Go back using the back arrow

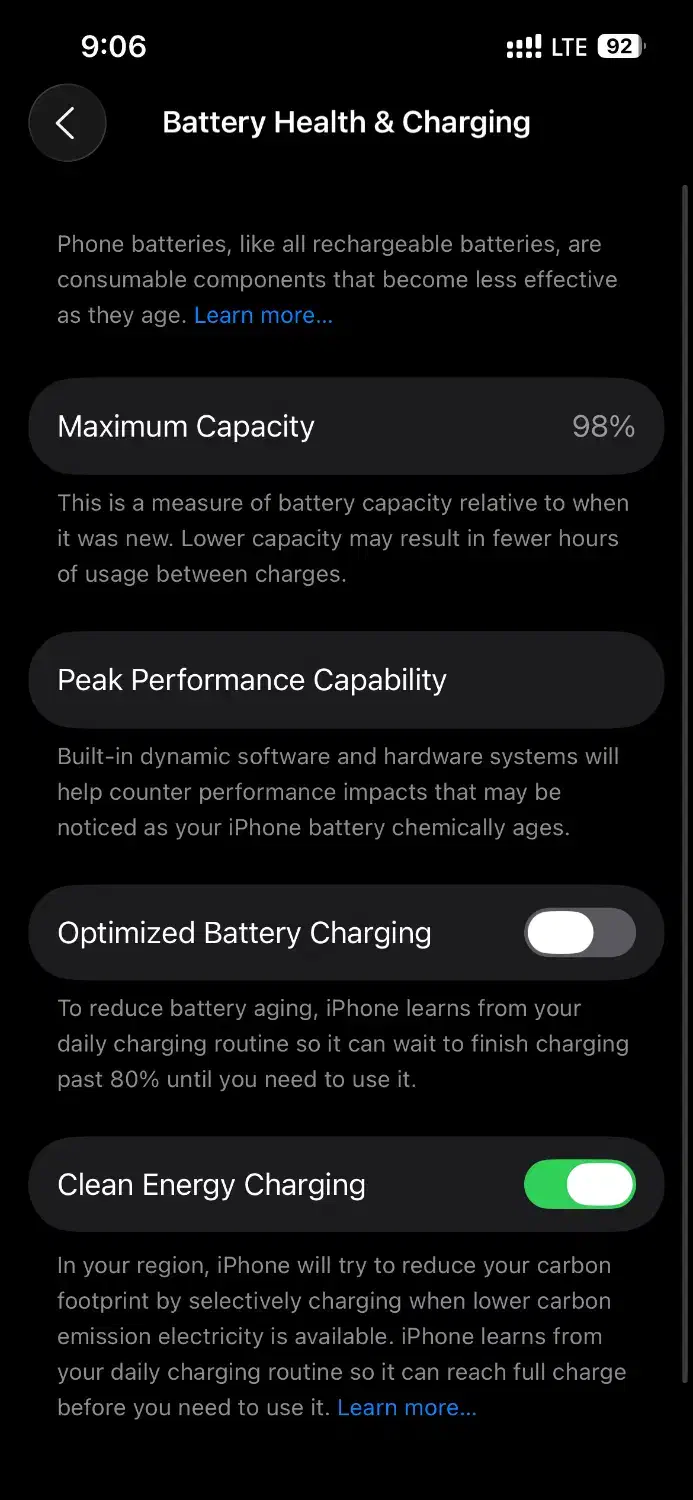coord(67,123)
